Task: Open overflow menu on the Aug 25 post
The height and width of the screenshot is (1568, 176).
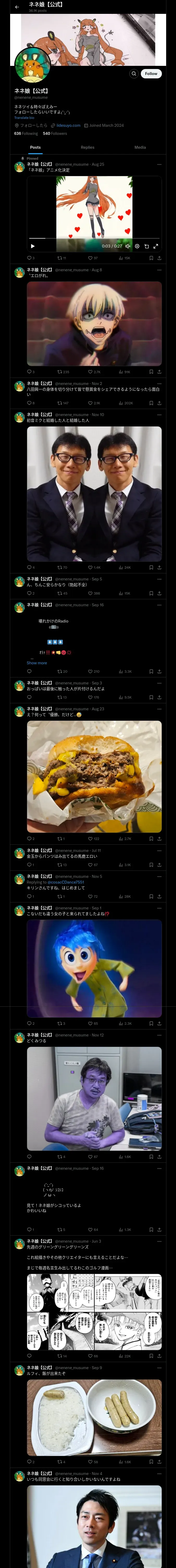Action: [x=159, y=164]
